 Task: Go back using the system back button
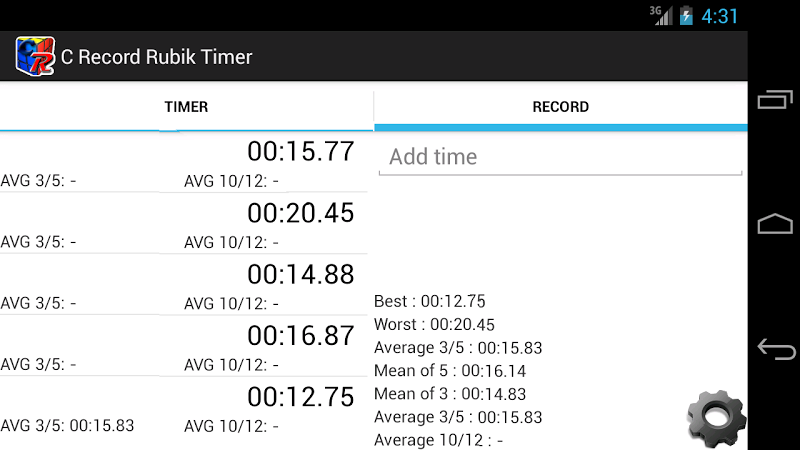(x=775, y=349)
